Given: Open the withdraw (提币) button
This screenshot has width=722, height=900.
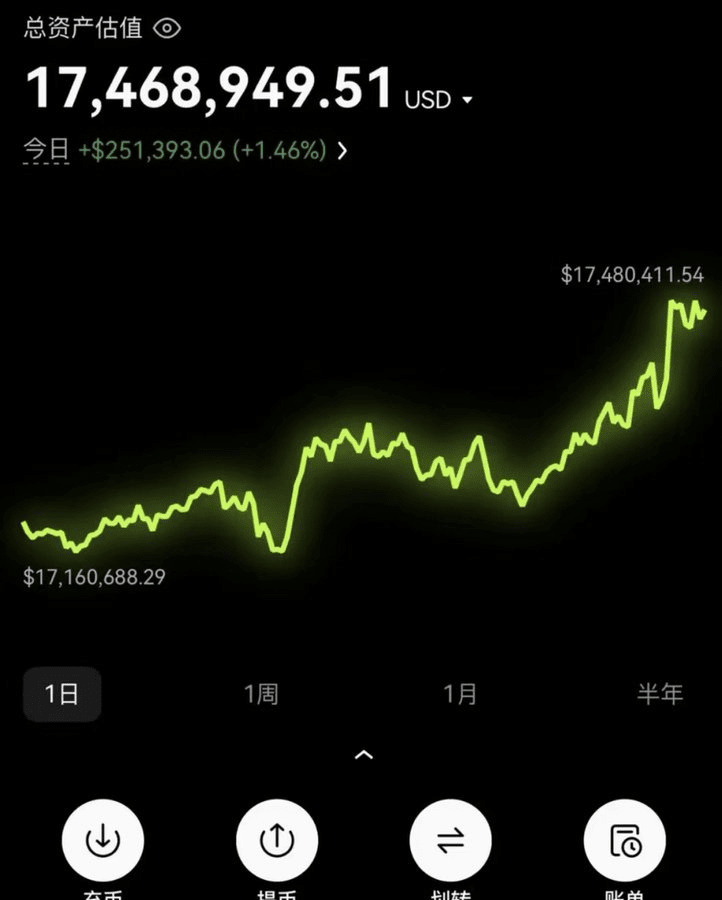Looking at the screenshot, I should [x=276, y=841].
